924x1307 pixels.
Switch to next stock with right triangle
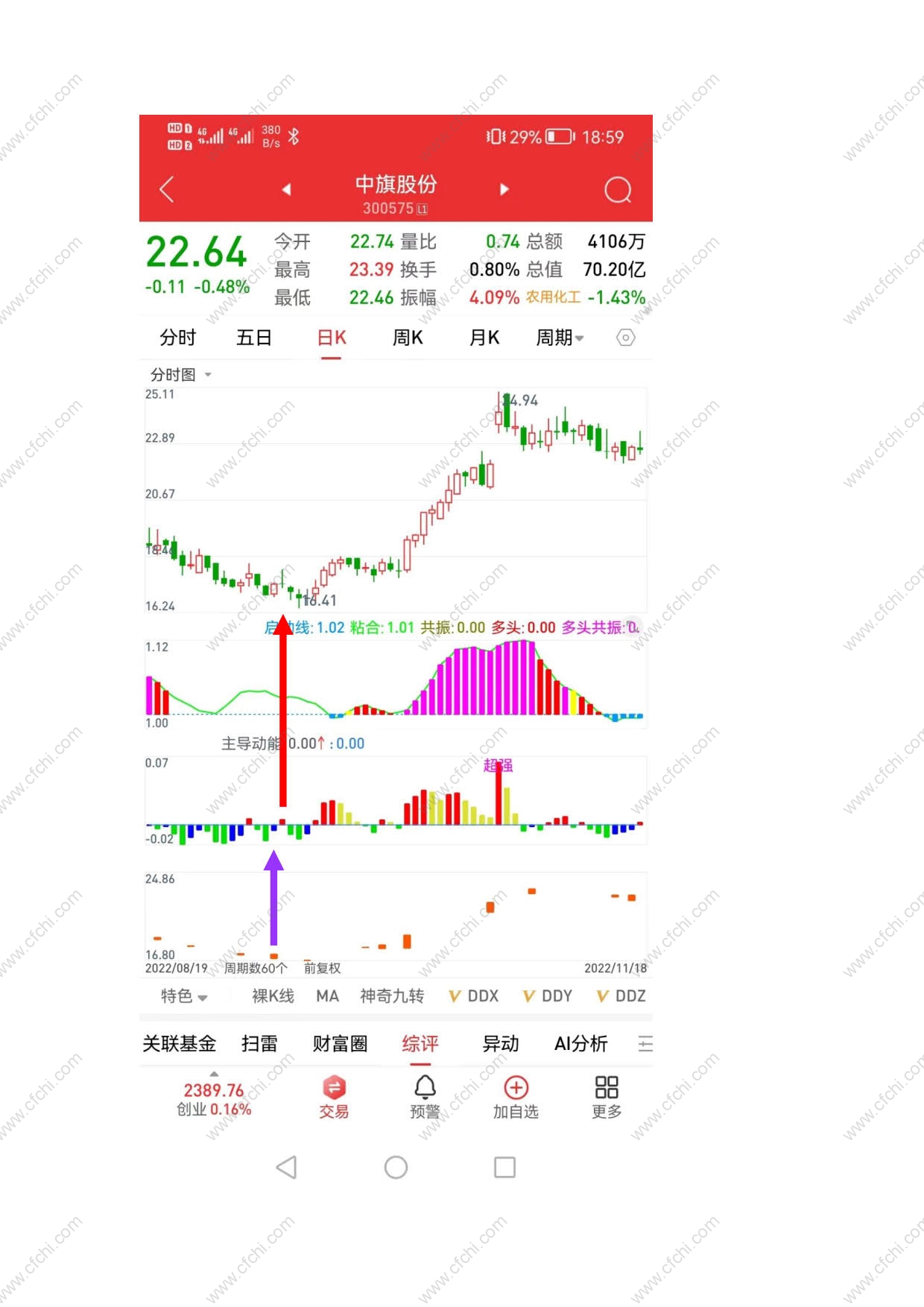pos(504,189)
